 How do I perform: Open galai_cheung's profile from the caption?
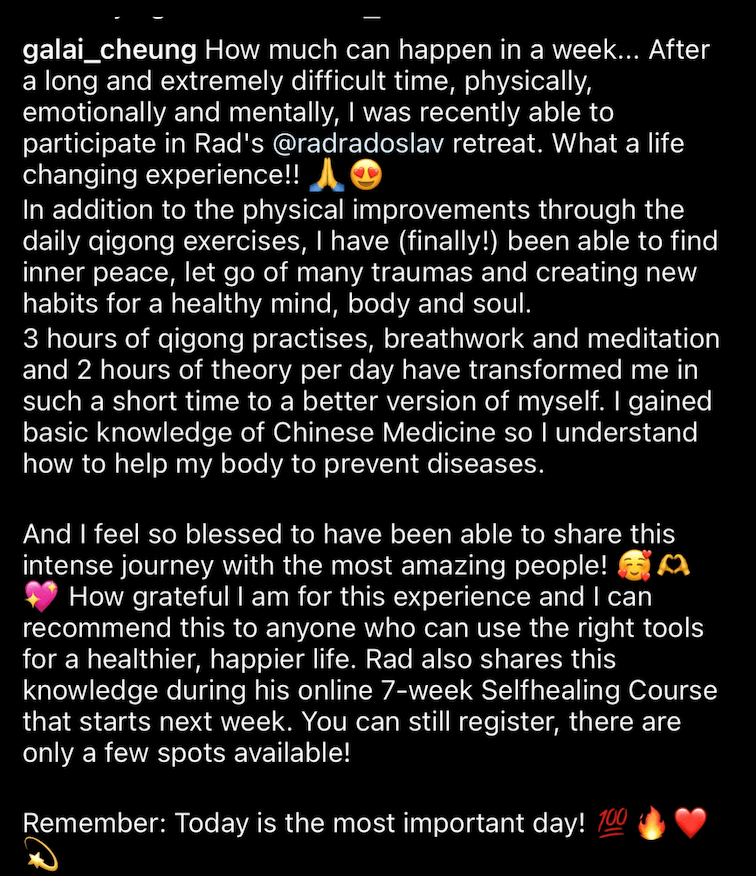click(108, 50)
